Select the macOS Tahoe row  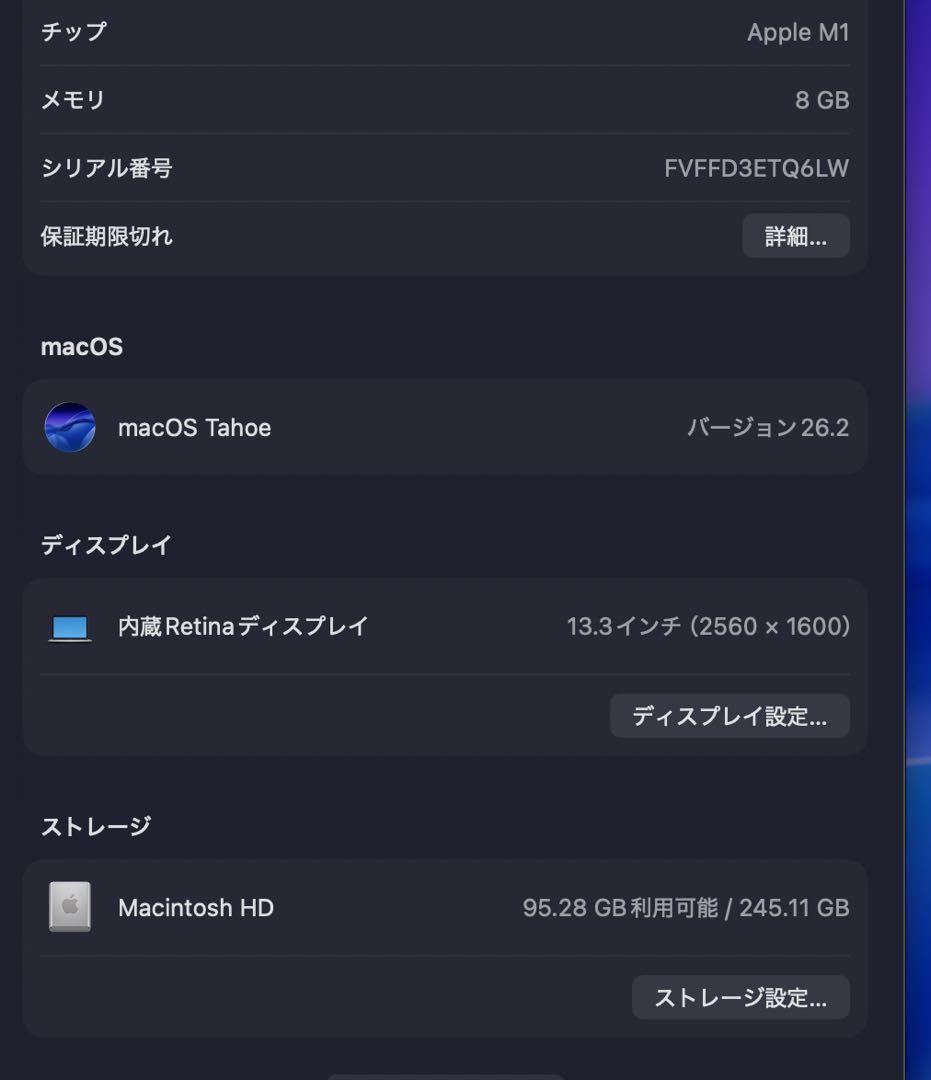tap(445, 427)
